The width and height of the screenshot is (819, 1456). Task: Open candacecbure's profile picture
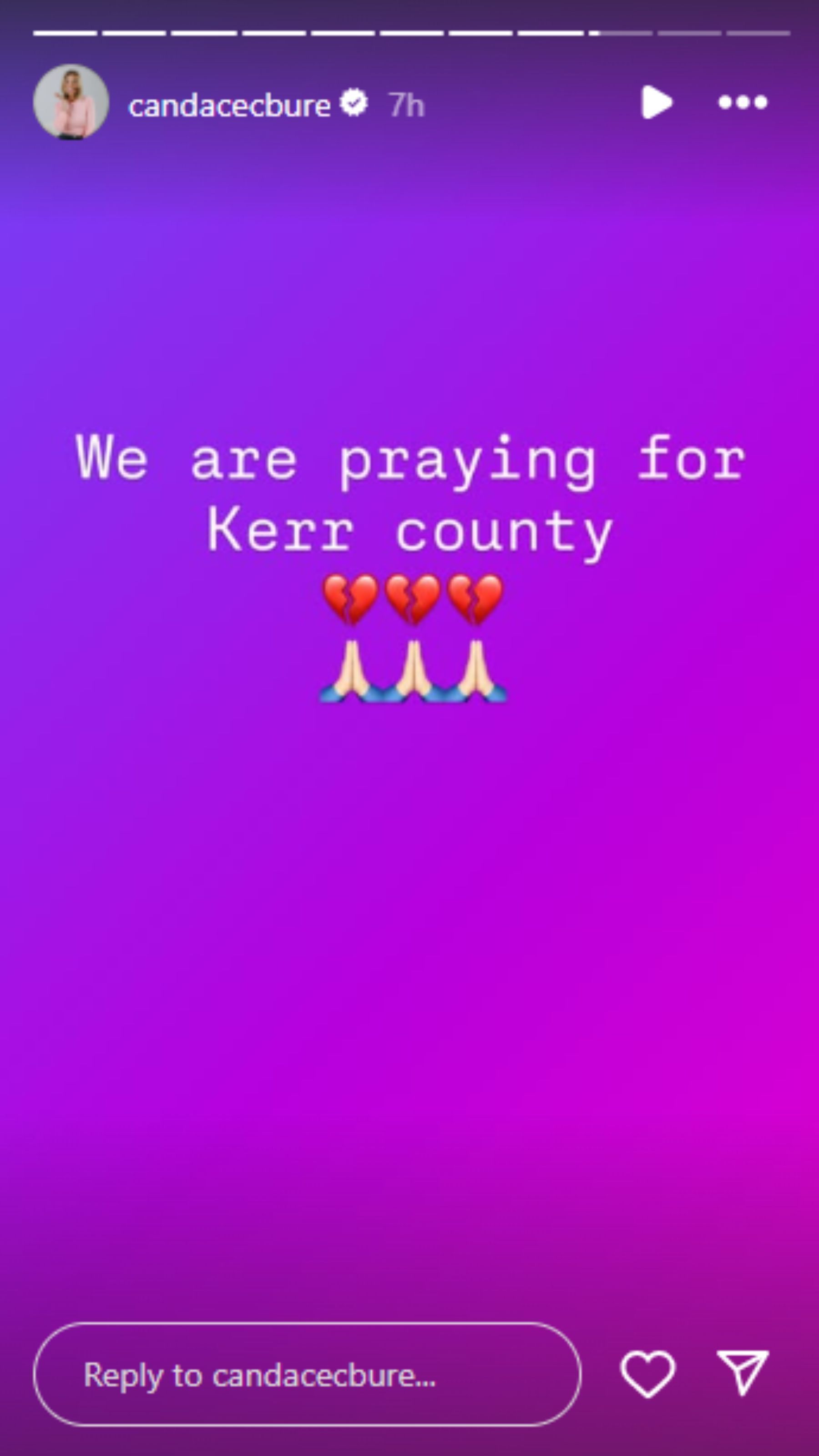(x=71, y=102)
